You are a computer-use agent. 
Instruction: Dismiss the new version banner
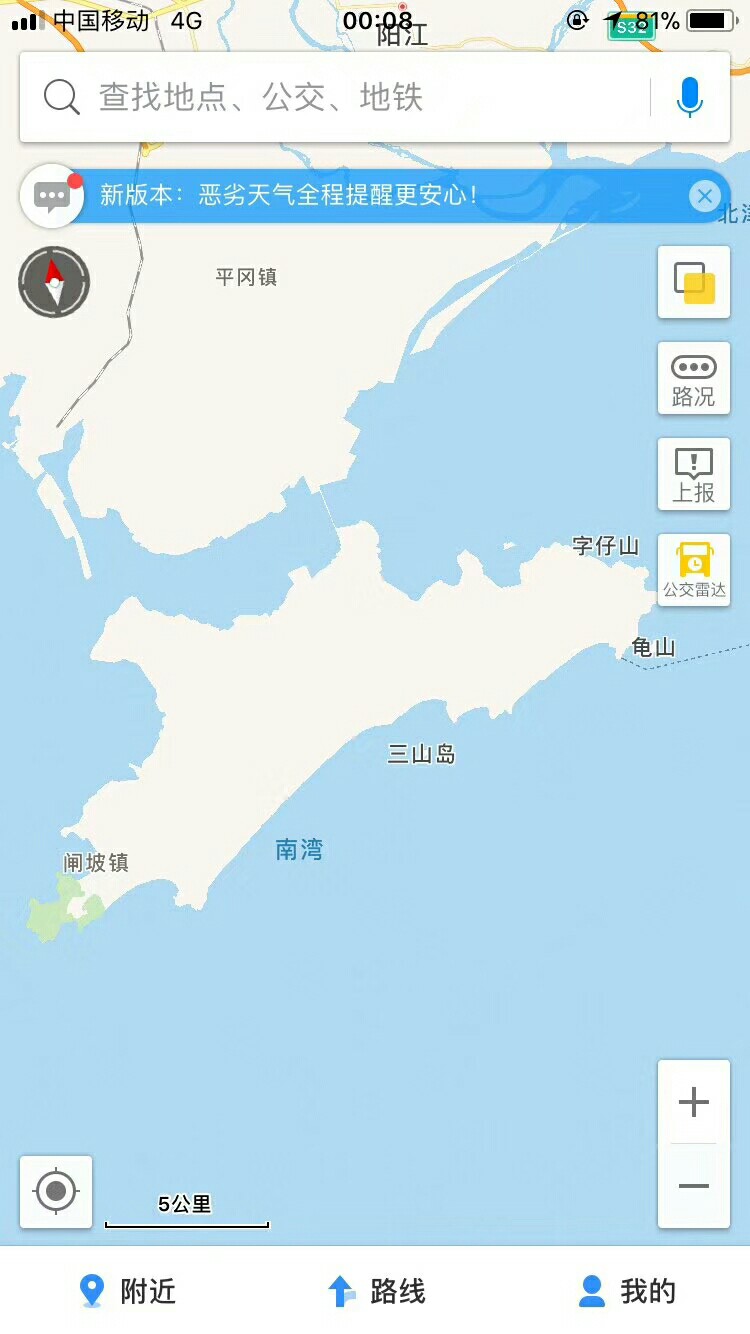coord(704,196)
